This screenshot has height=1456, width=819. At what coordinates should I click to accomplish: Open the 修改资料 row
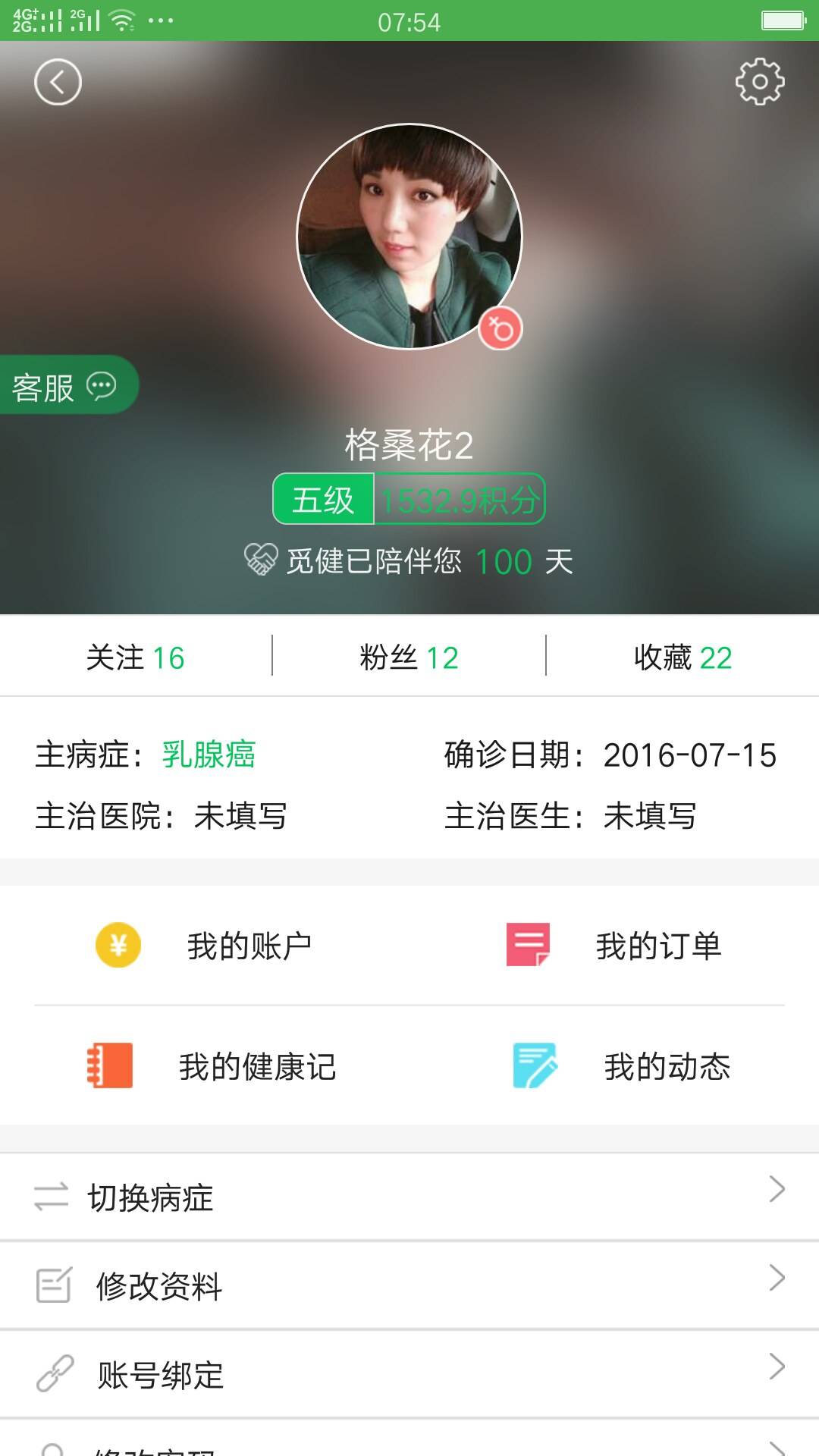[x=409, y=1286]
